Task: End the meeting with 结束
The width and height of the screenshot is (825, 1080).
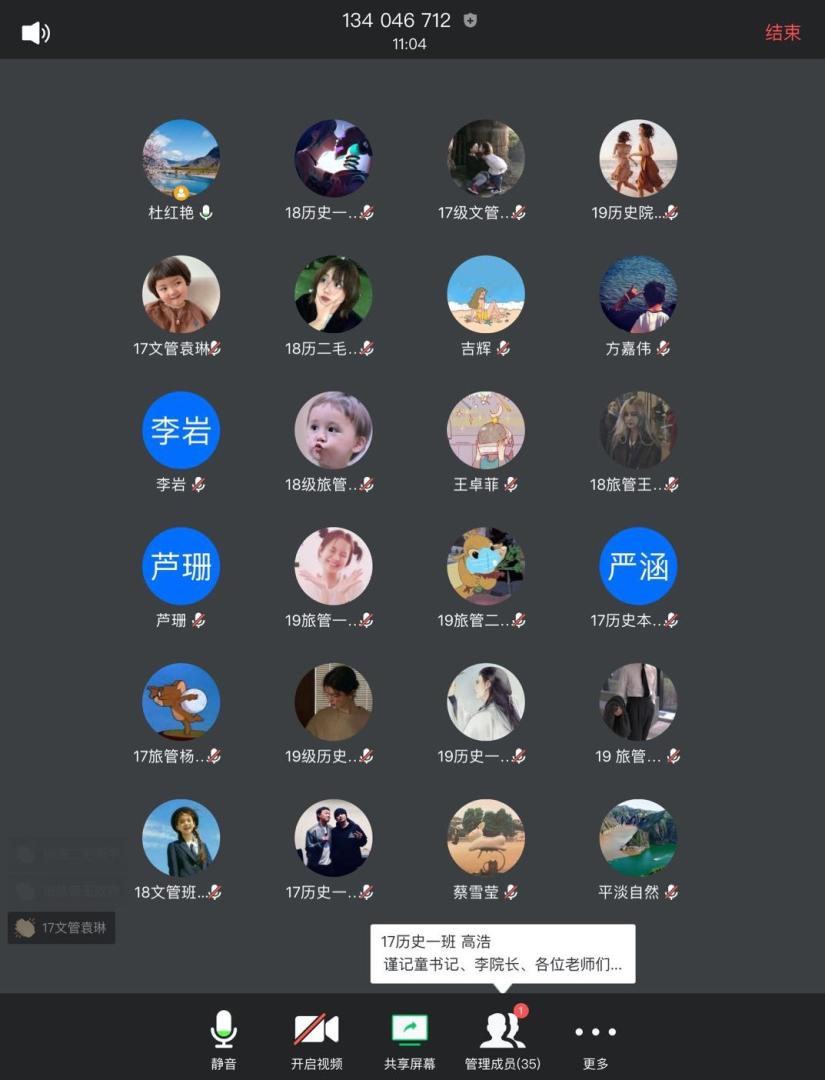Action: tap(783, 32)
